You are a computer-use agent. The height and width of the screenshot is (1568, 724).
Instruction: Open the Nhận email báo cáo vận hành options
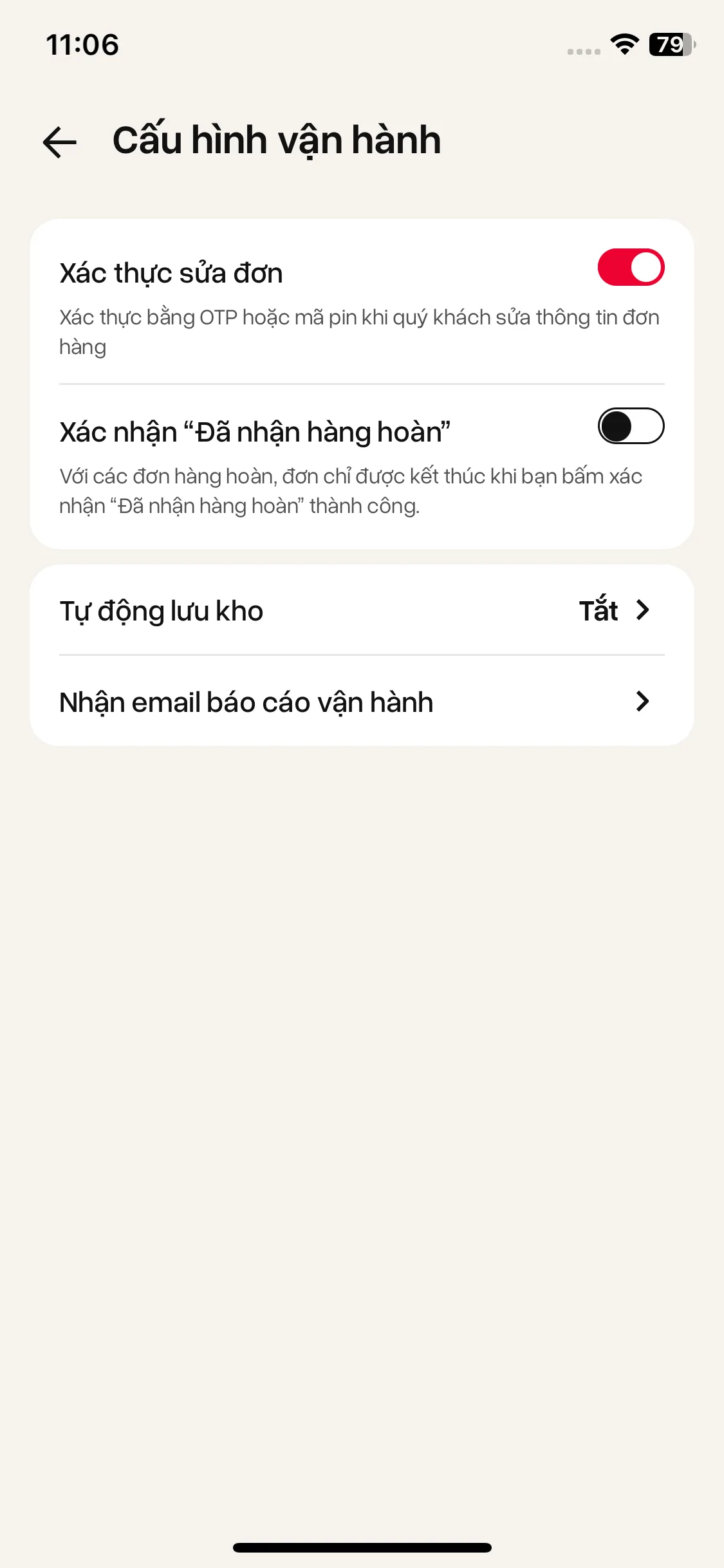point(360,702)
